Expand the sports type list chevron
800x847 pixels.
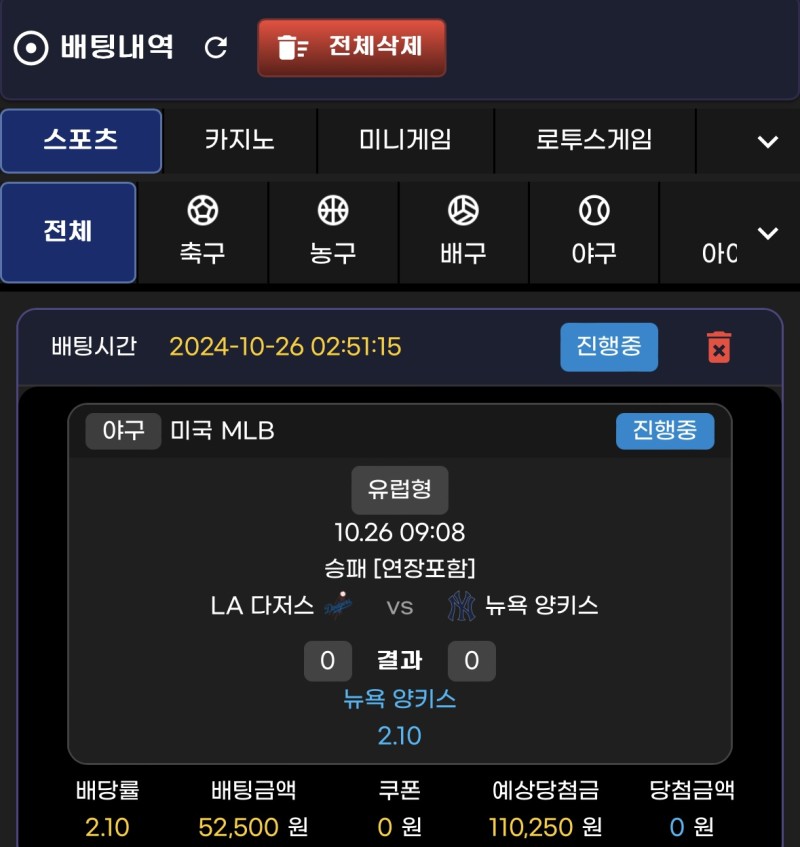tap(767, 233)
